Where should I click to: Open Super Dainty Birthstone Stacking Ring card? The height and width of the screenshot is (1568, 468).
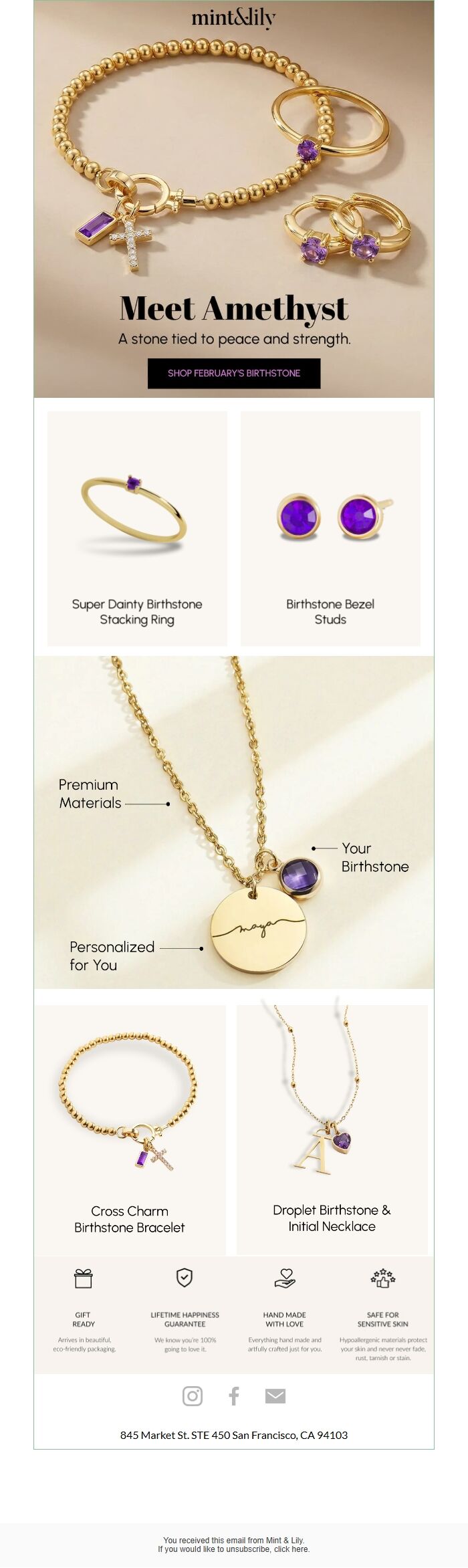point(137,528)
